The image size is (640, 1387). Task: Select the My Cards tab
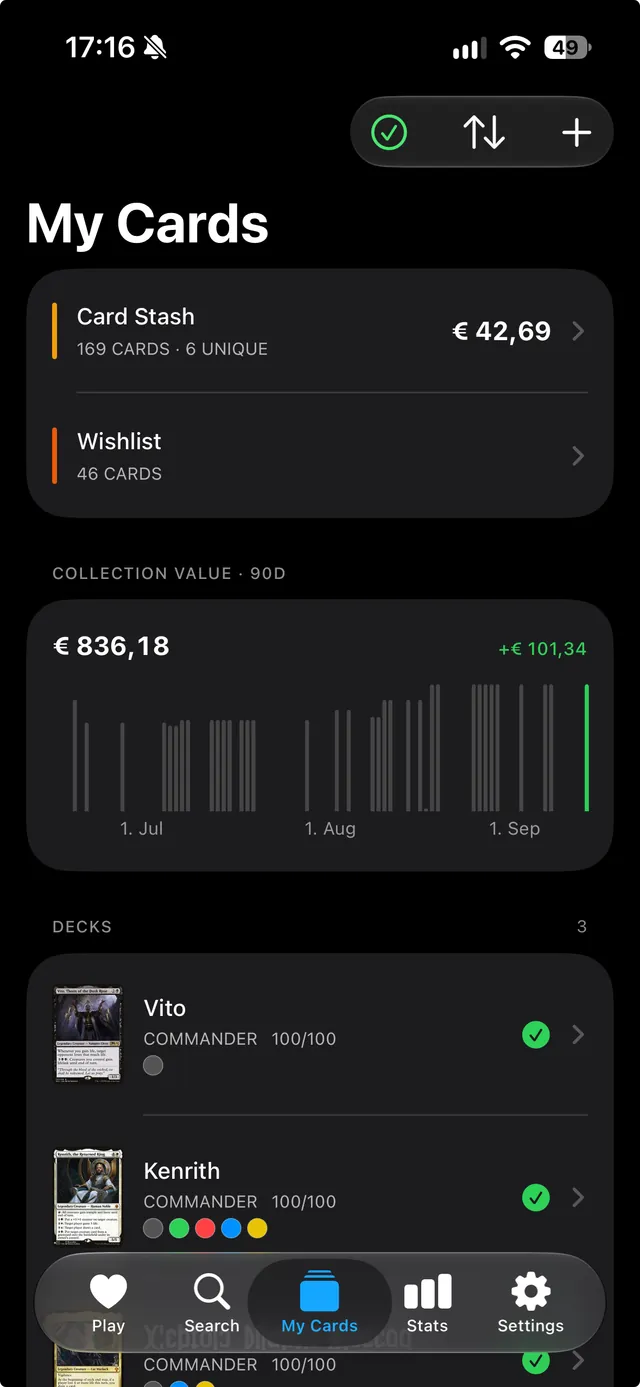point(320,1304)
